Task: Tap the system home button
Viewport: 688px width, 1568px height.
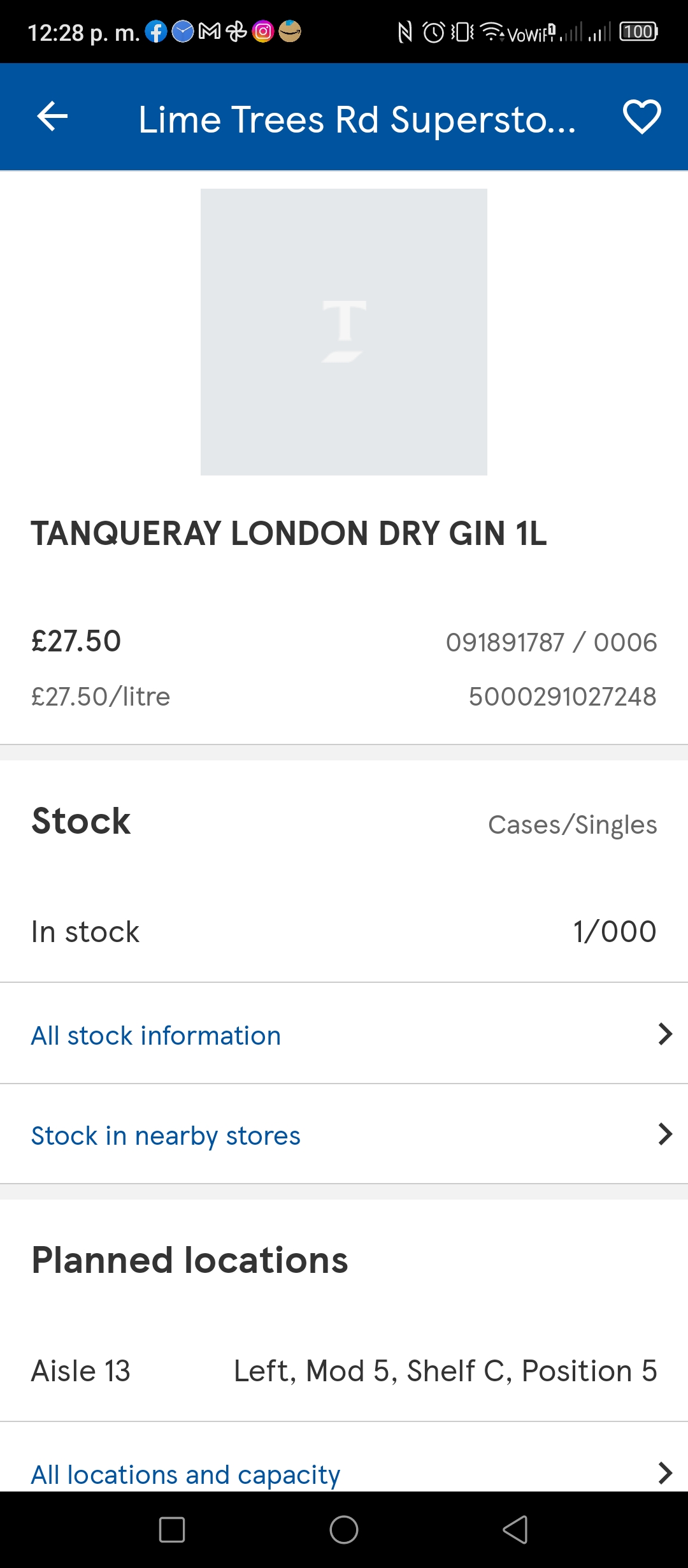Action: click(344, 1530)
